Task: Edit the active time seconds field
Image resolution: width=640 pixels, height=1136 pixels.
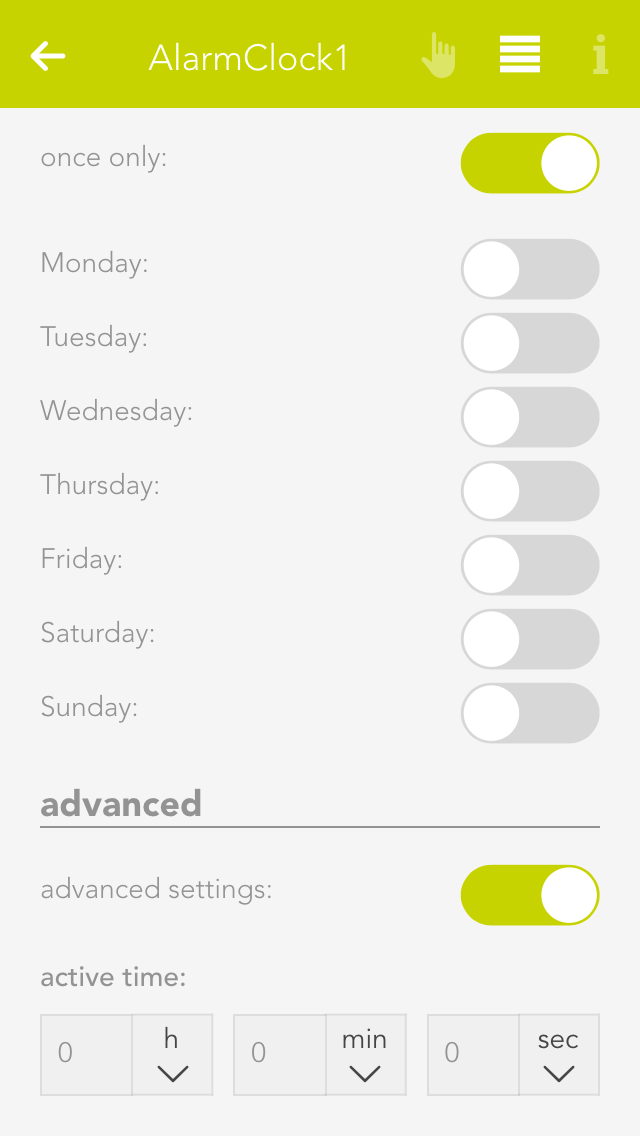Action: pos(474,1054)
